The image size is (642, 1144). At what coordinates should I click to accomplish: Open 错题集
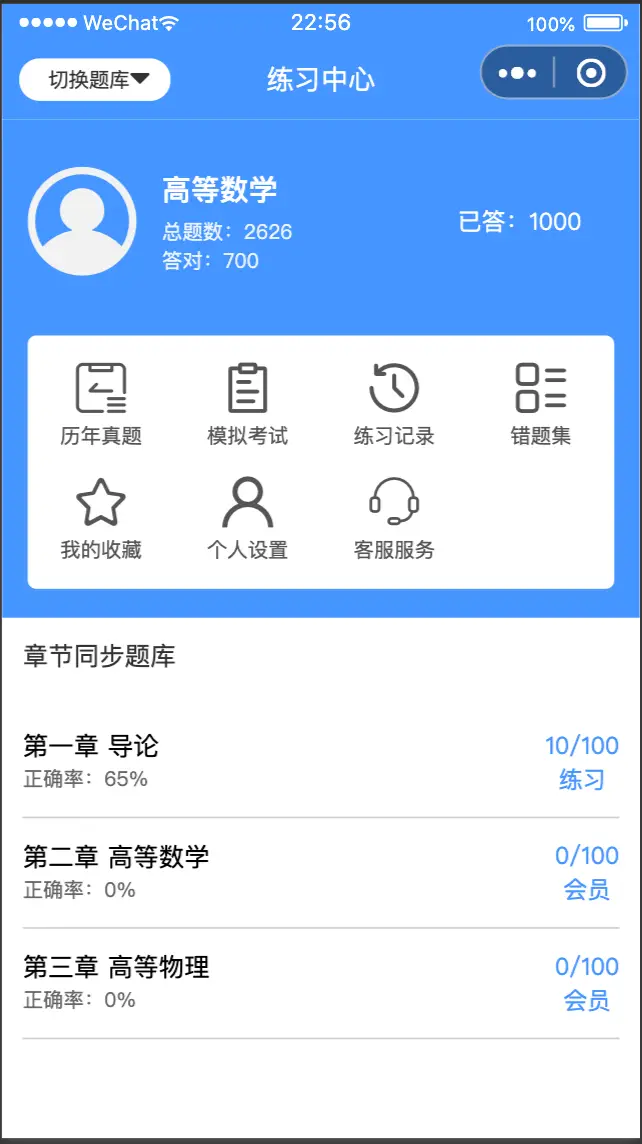(541, 404)
